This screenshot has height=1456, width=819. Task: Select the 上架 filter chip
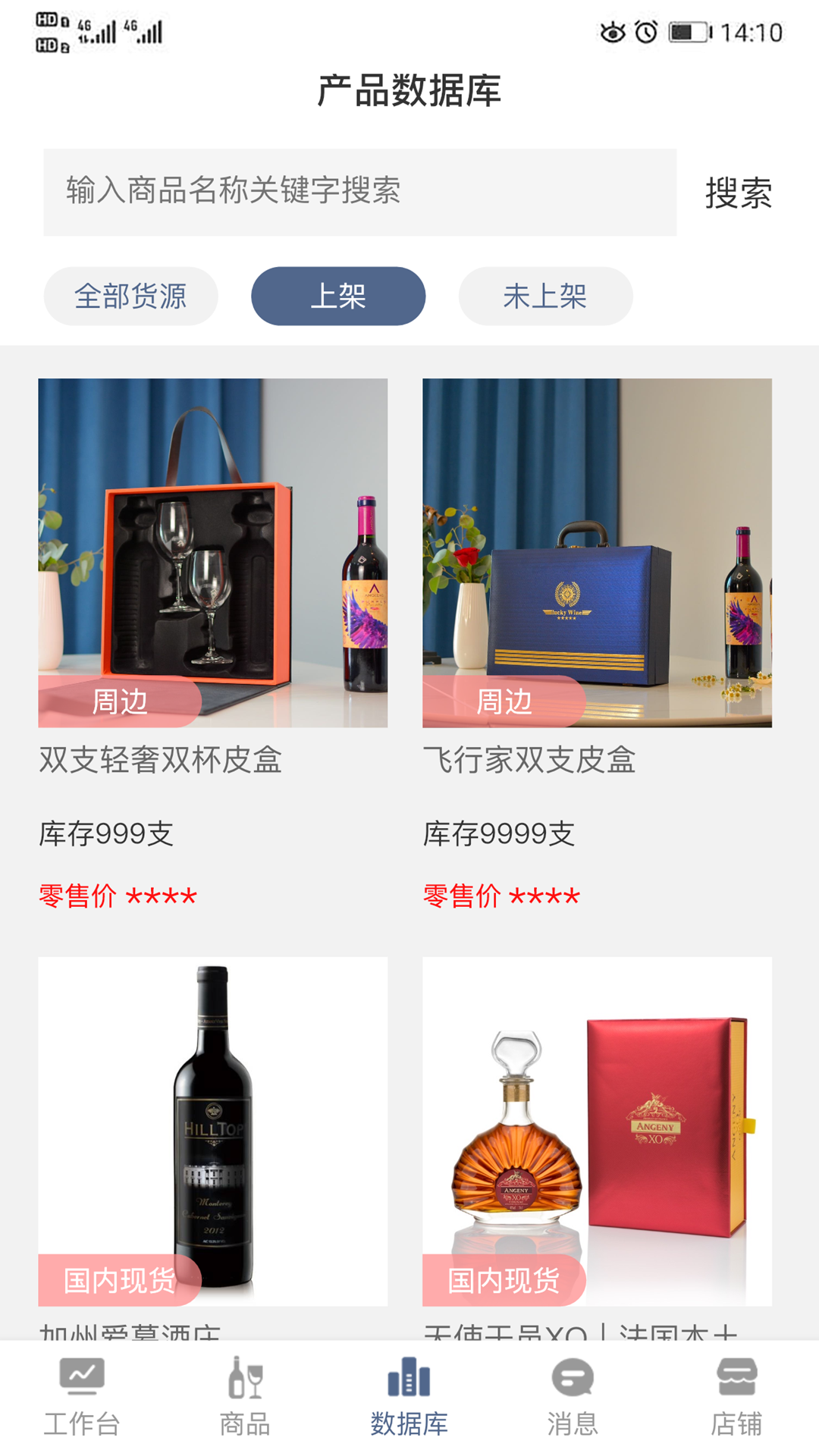(338, 296)
